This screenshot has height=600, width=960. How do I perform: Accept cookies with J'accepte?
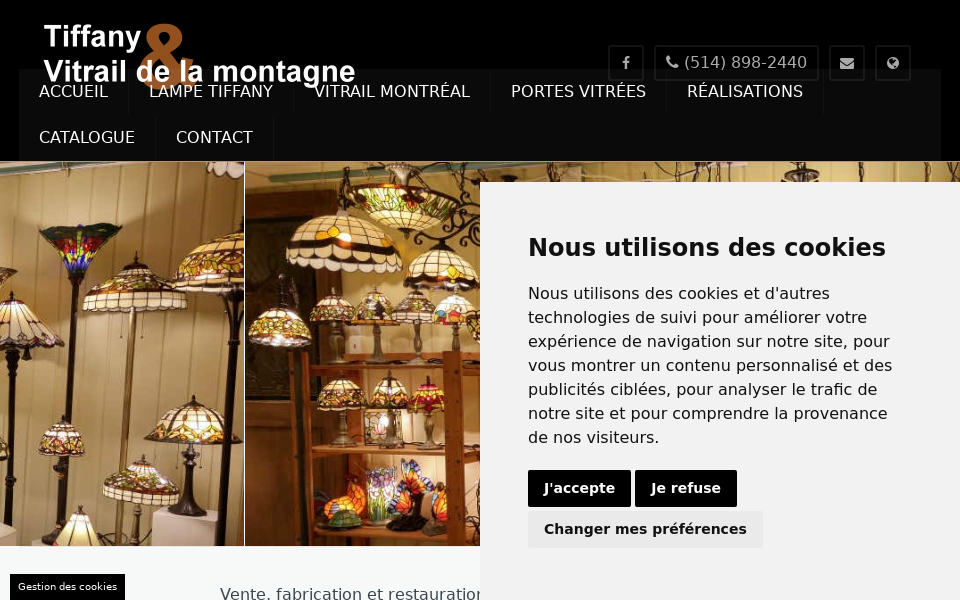tap(579, 488)
